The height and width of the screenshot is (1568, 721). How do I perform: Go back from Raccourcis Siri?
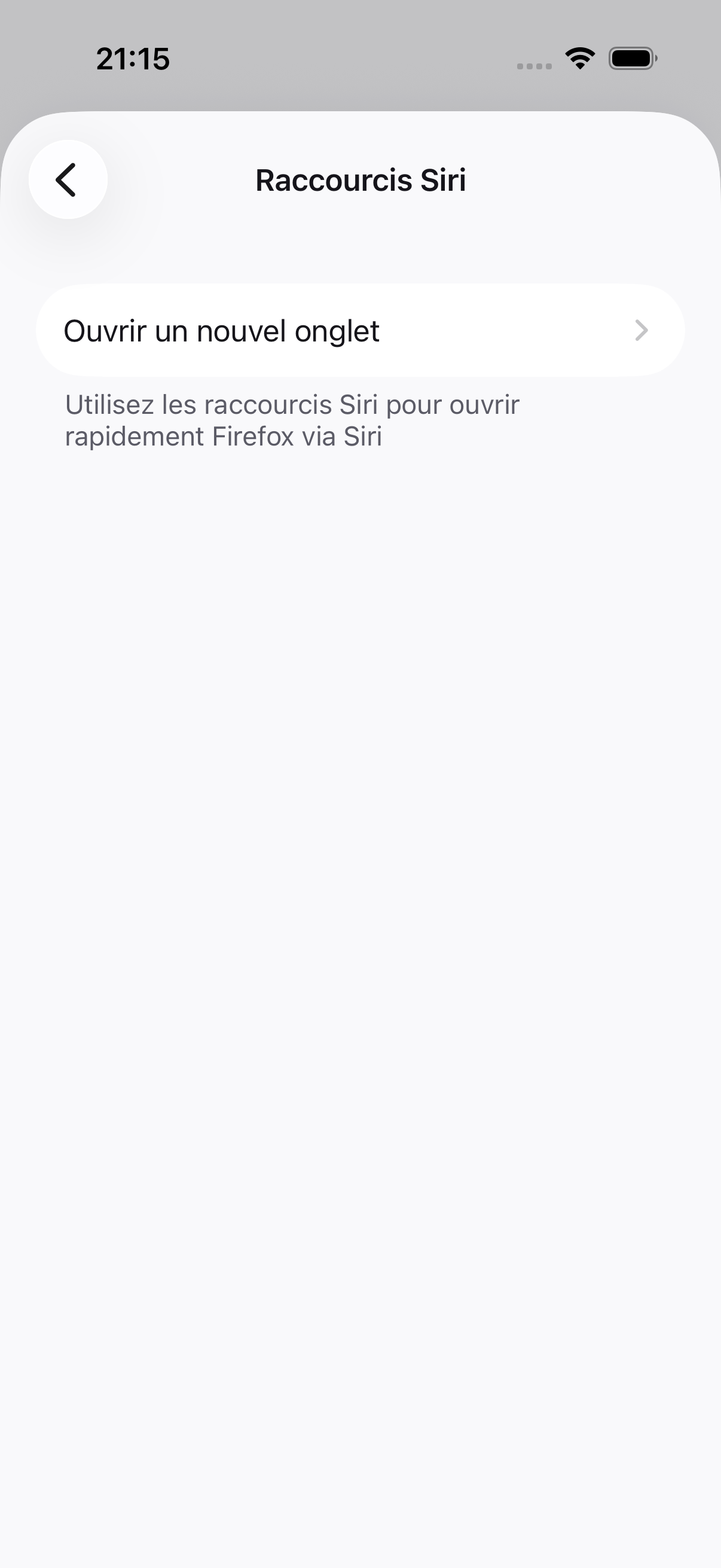click(x=68, y=179)
